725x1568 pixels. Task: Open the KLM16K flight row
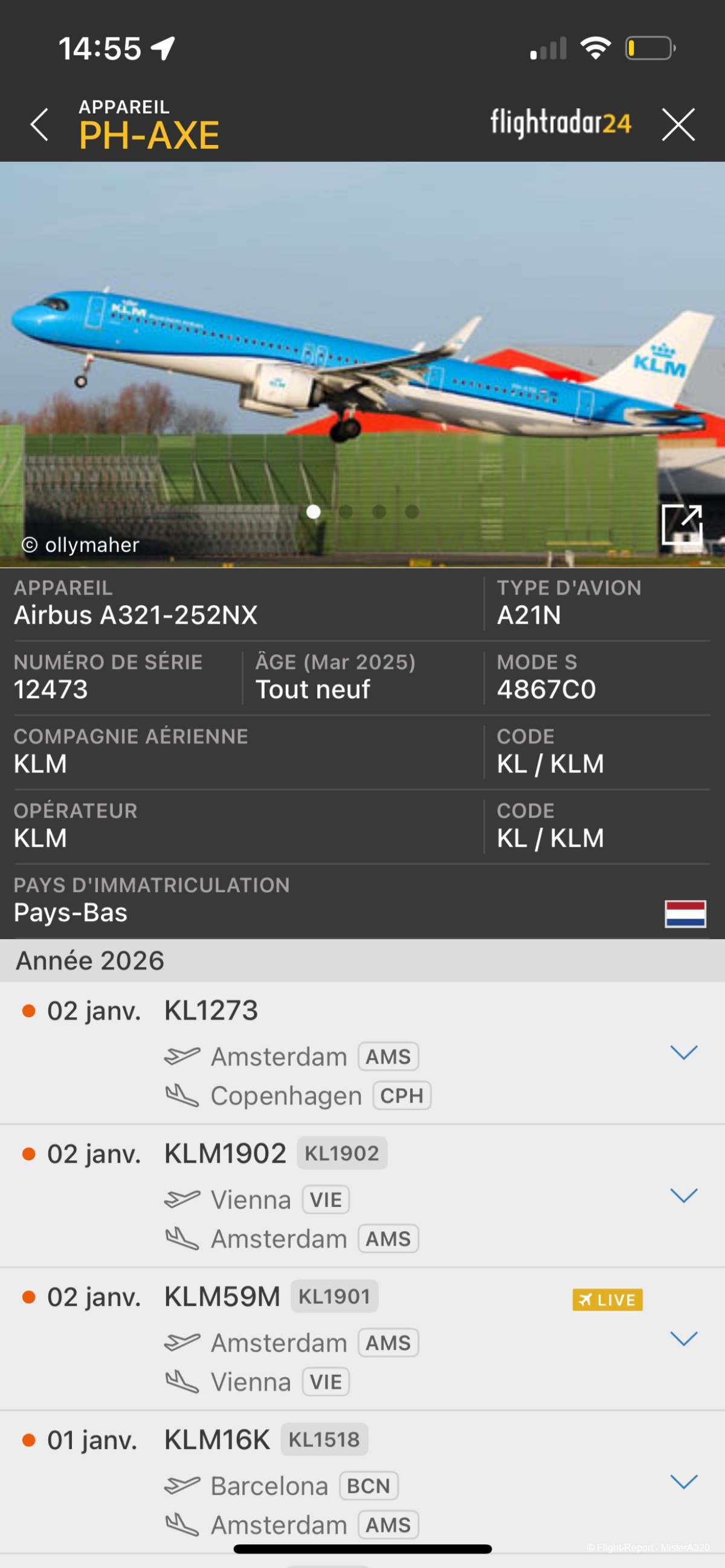pos(217,1440)
